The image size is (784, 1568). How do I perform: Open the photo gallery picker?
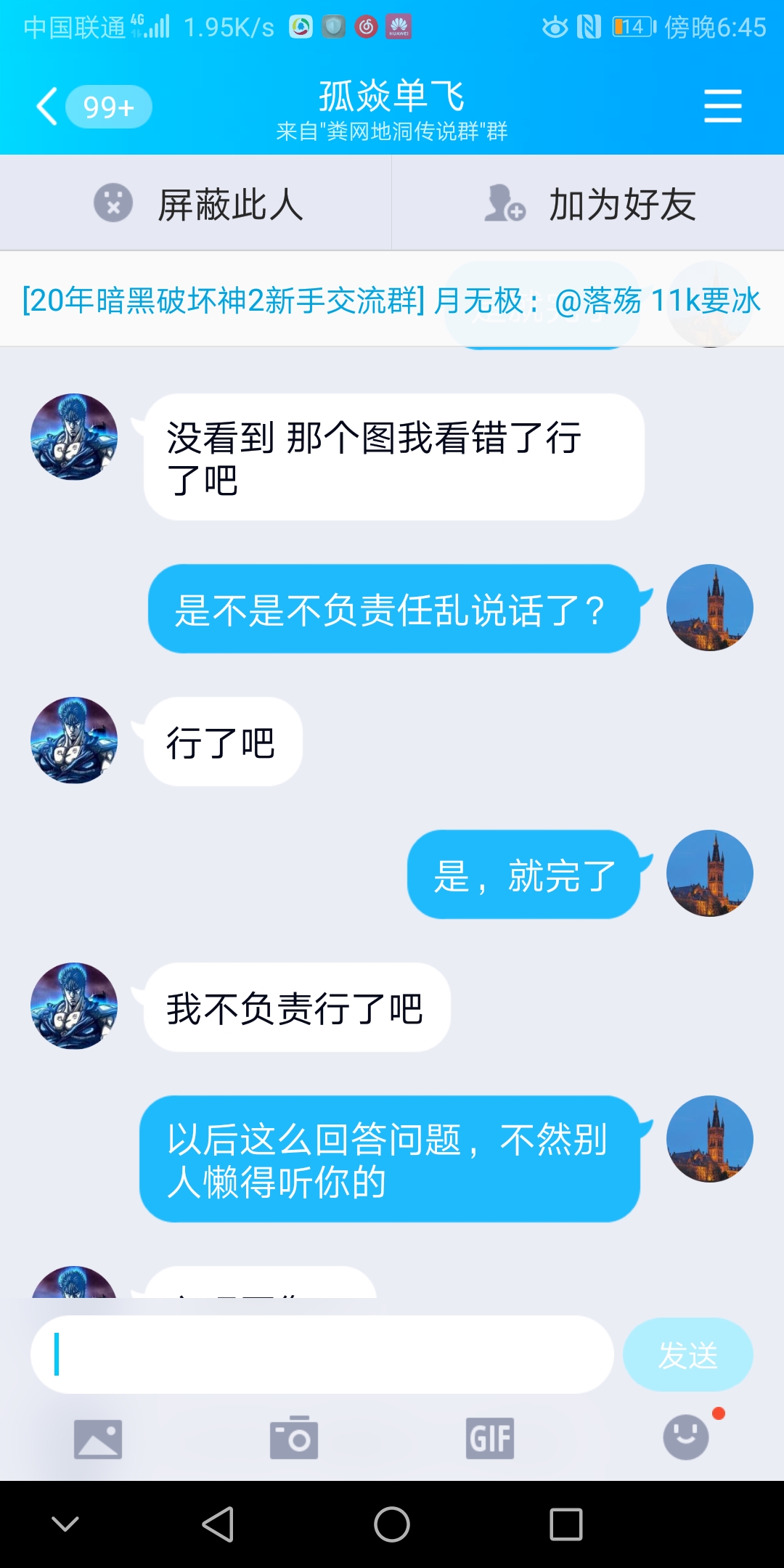point(98,1439)
